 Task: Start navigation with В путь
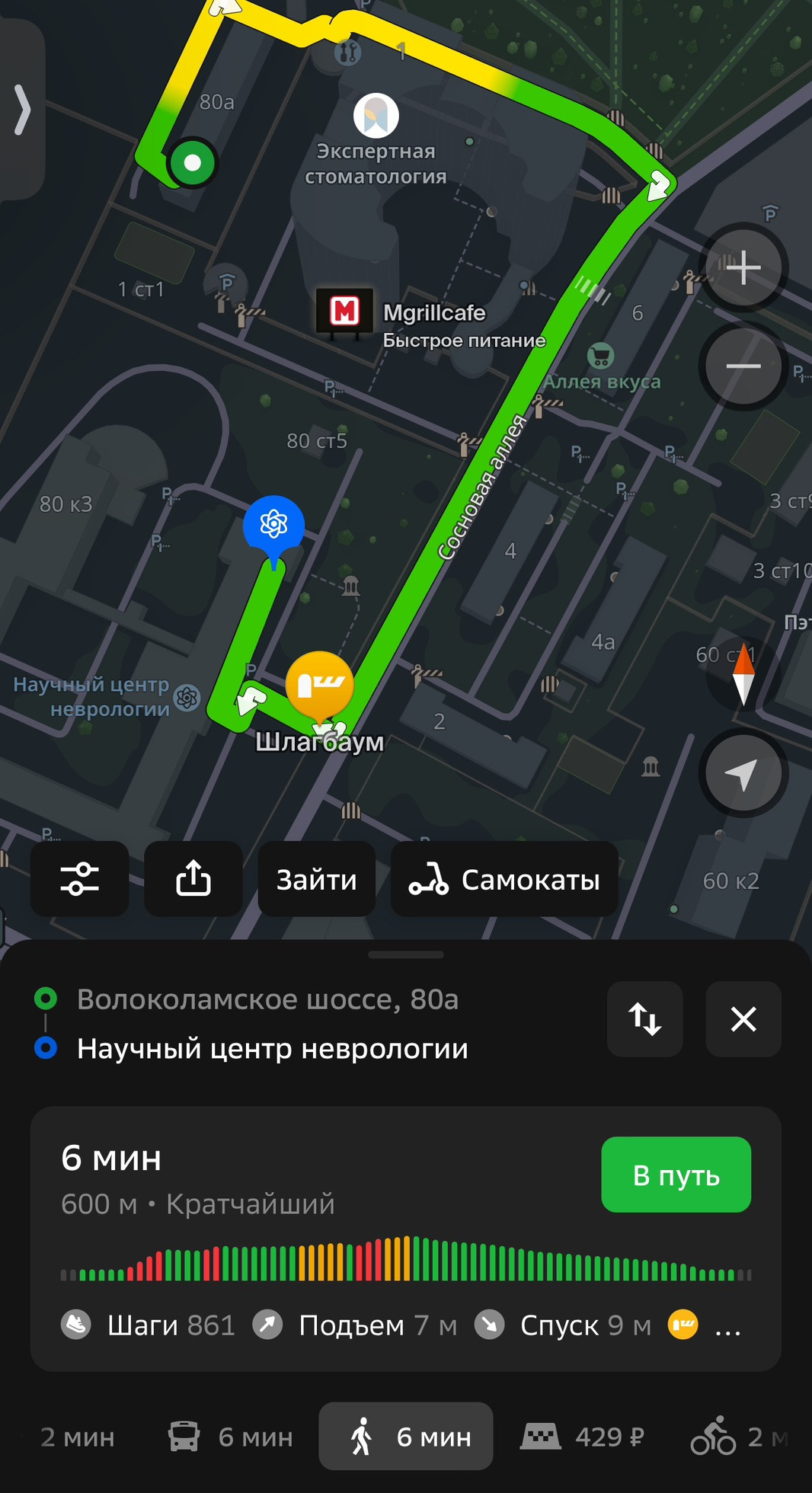(x=676, y=1175)
